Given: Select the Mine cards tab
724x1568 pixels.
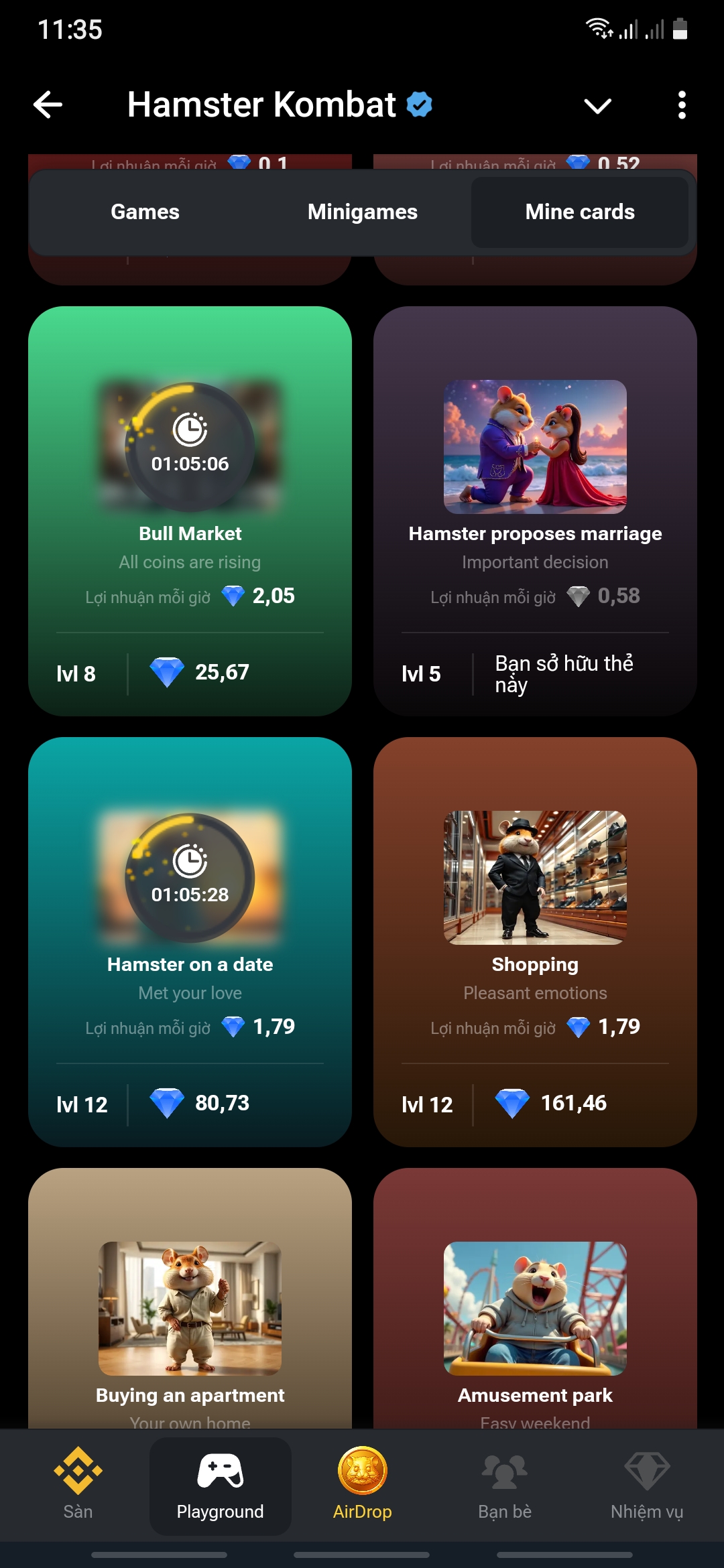Looking at the screenshot, I should pyautogui.click(x=579, y=212).
